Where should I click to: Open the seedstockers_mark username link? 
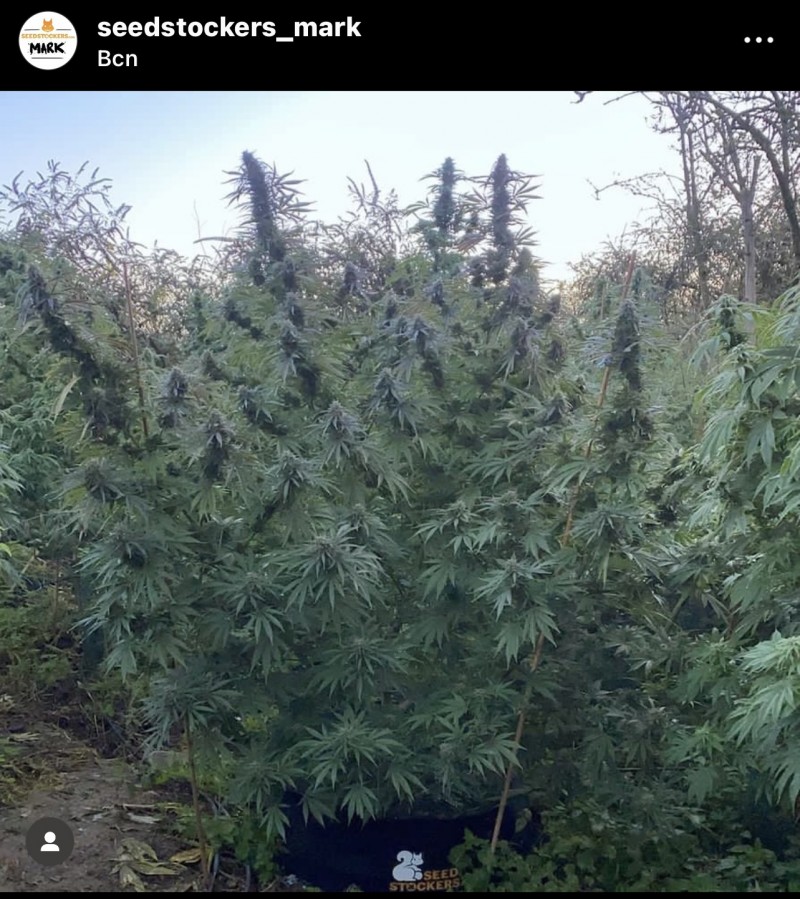(229, 28)
